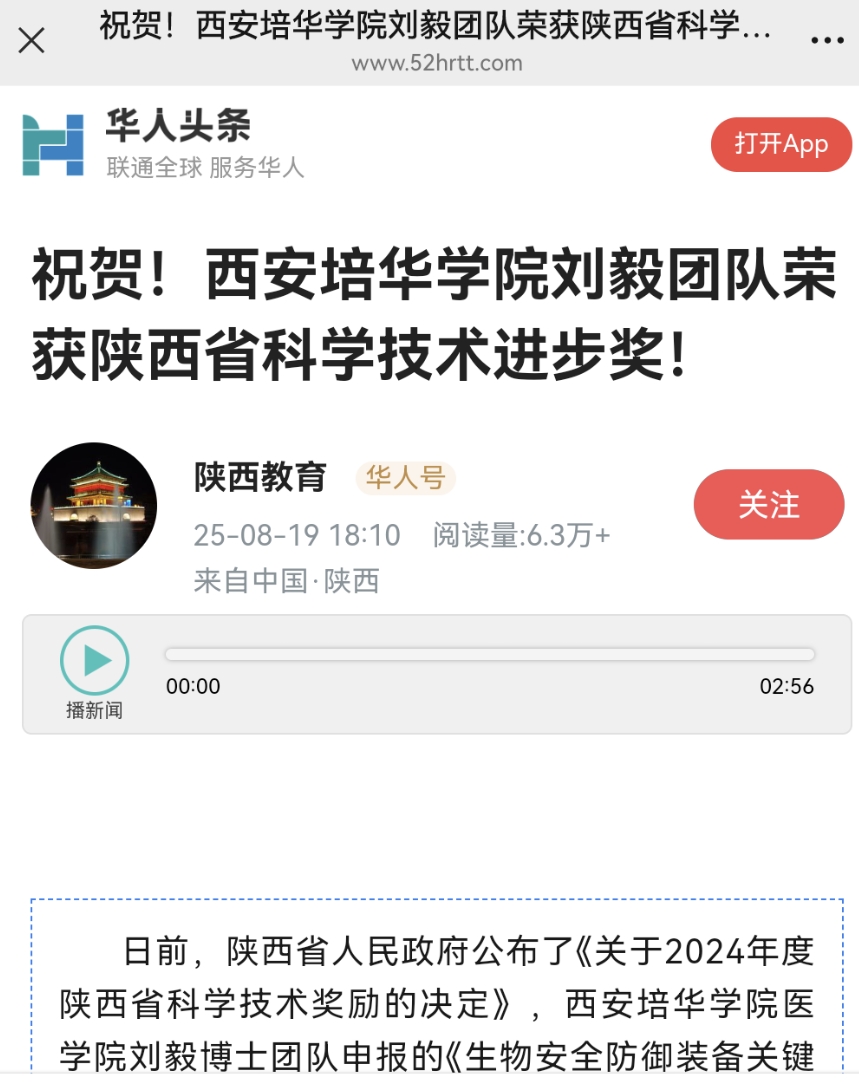The image size is (859, 1090).
Task: Open 陕西教育 author name link
Action: 260,478
